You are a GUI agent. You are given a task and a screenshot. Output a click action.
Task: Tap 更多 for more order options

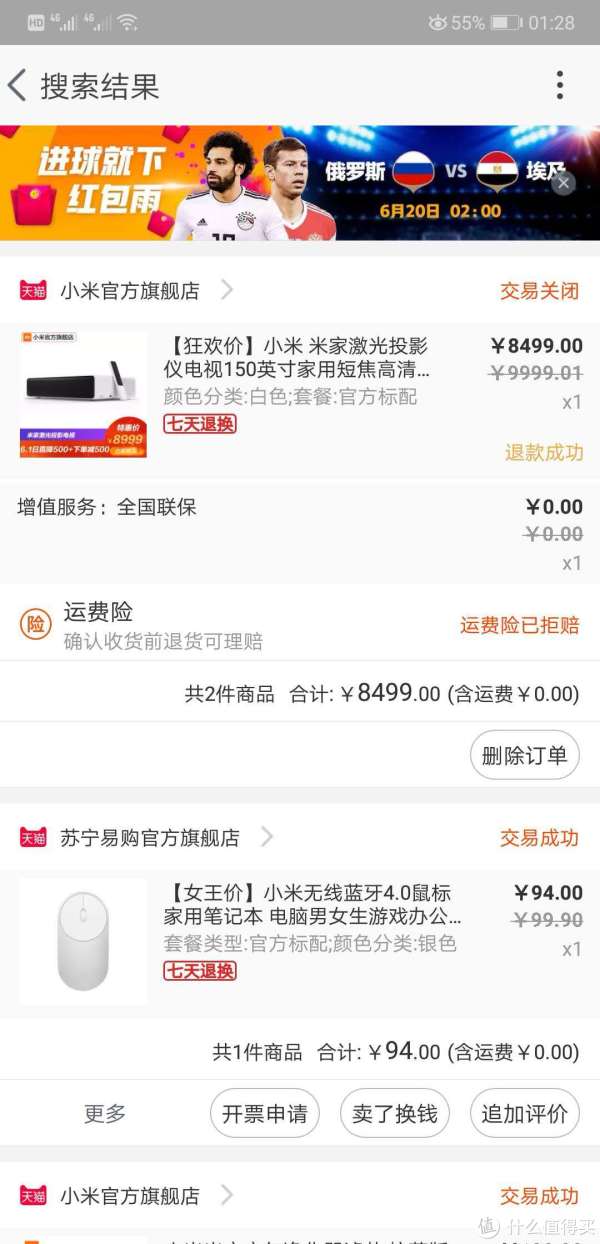[x=104, y=1114]
